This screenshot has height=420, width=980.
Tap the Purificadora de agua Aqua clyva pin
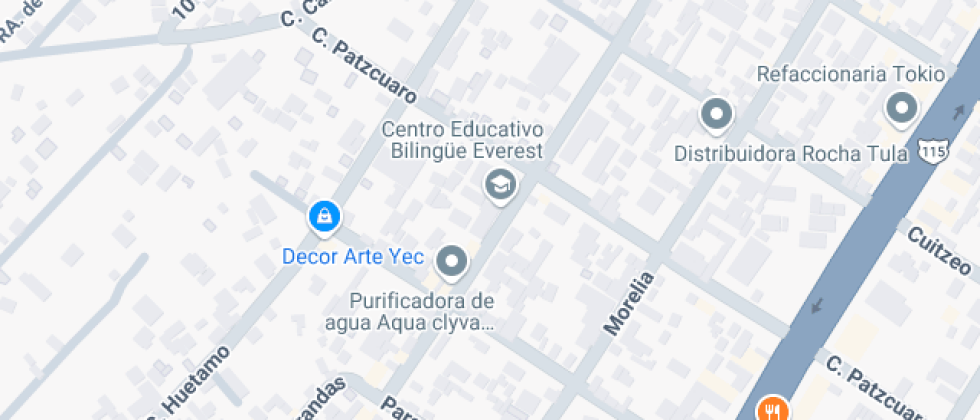click(x=453, y=262)
